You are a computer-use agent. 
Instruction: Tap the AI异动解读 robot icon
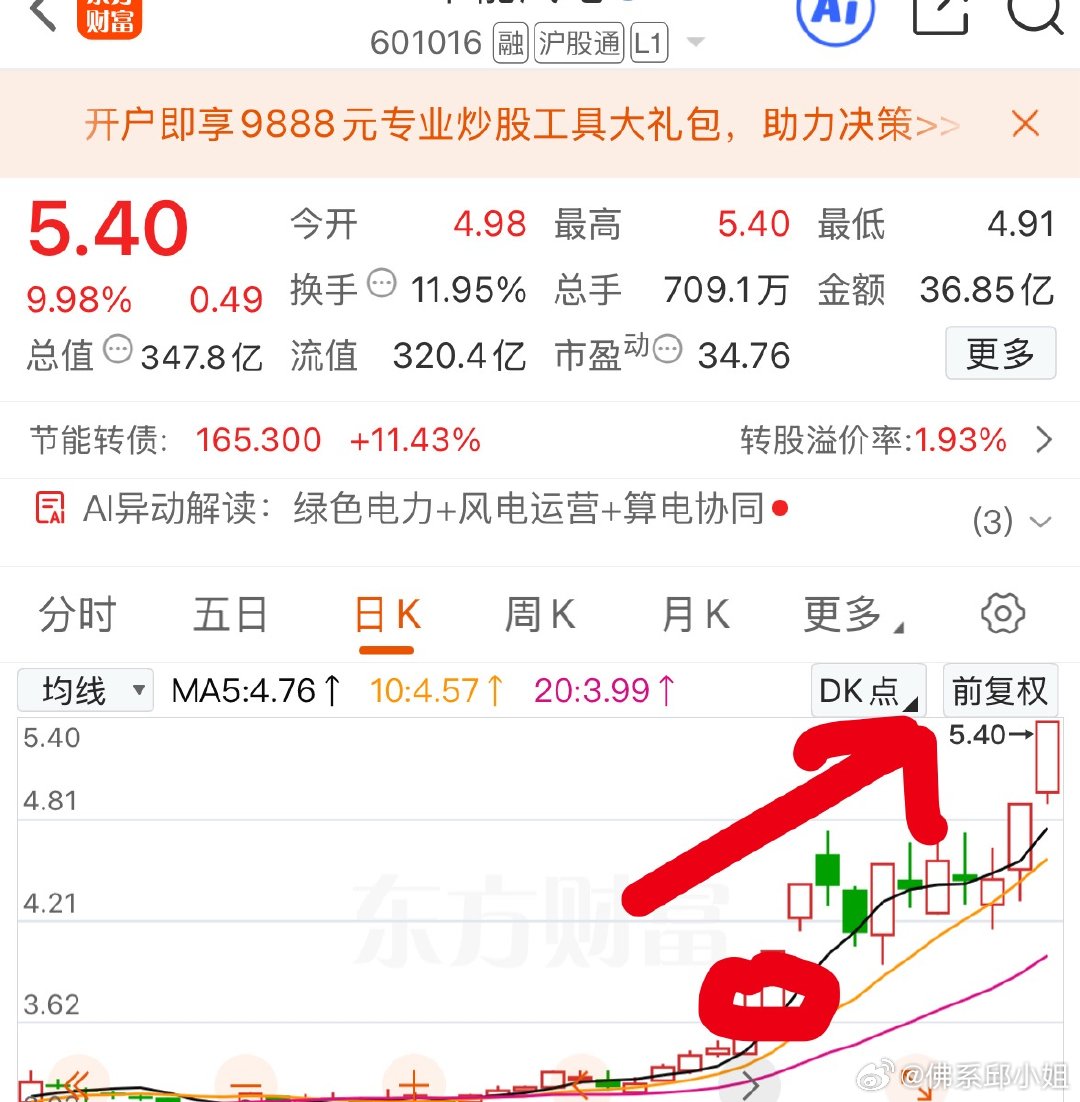pyautogui.click(x=49, y=510)
